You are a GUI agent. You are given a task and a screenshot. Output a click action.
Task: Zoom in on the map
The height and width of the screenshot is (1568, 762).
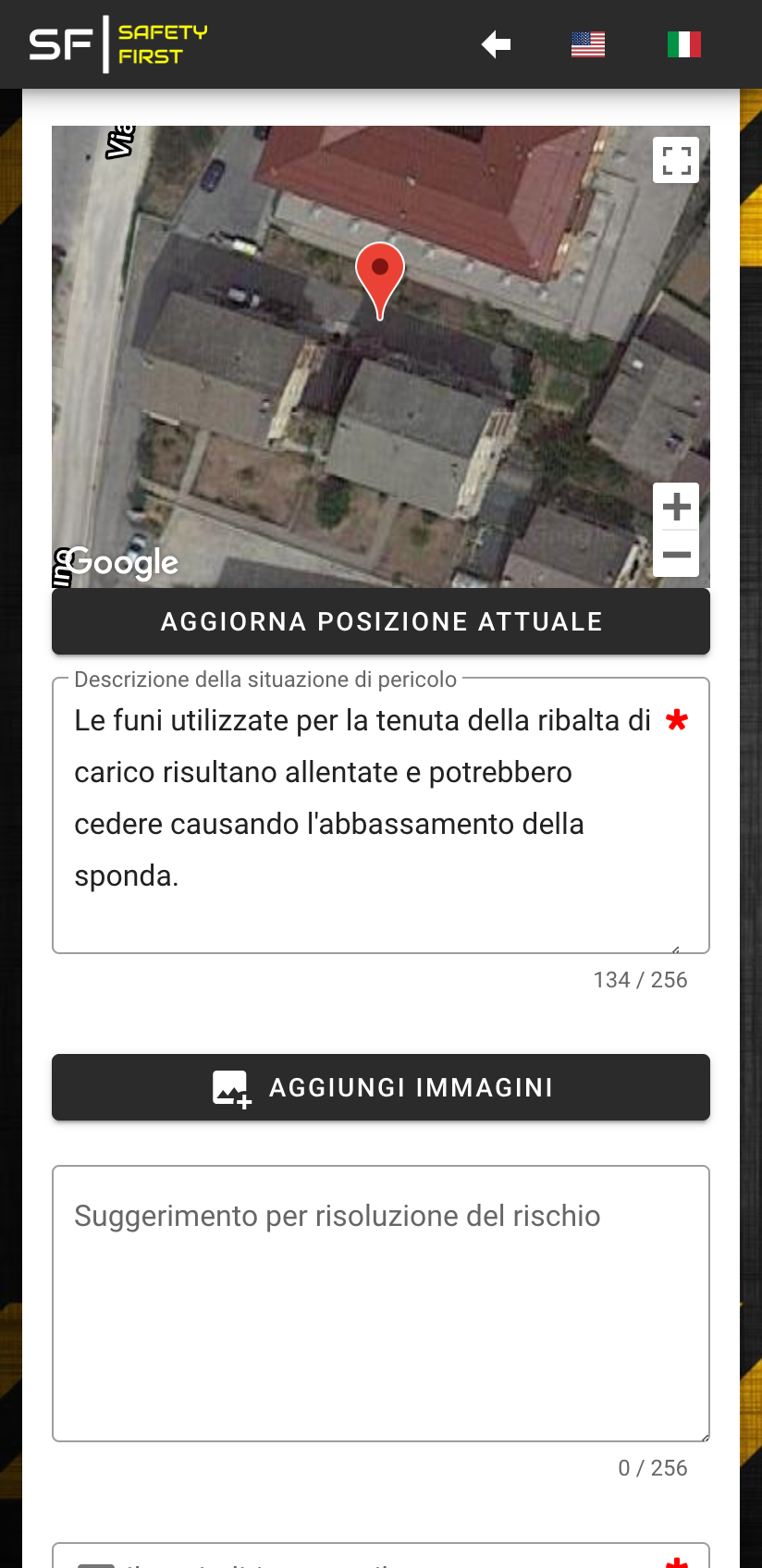pos(676,505)
